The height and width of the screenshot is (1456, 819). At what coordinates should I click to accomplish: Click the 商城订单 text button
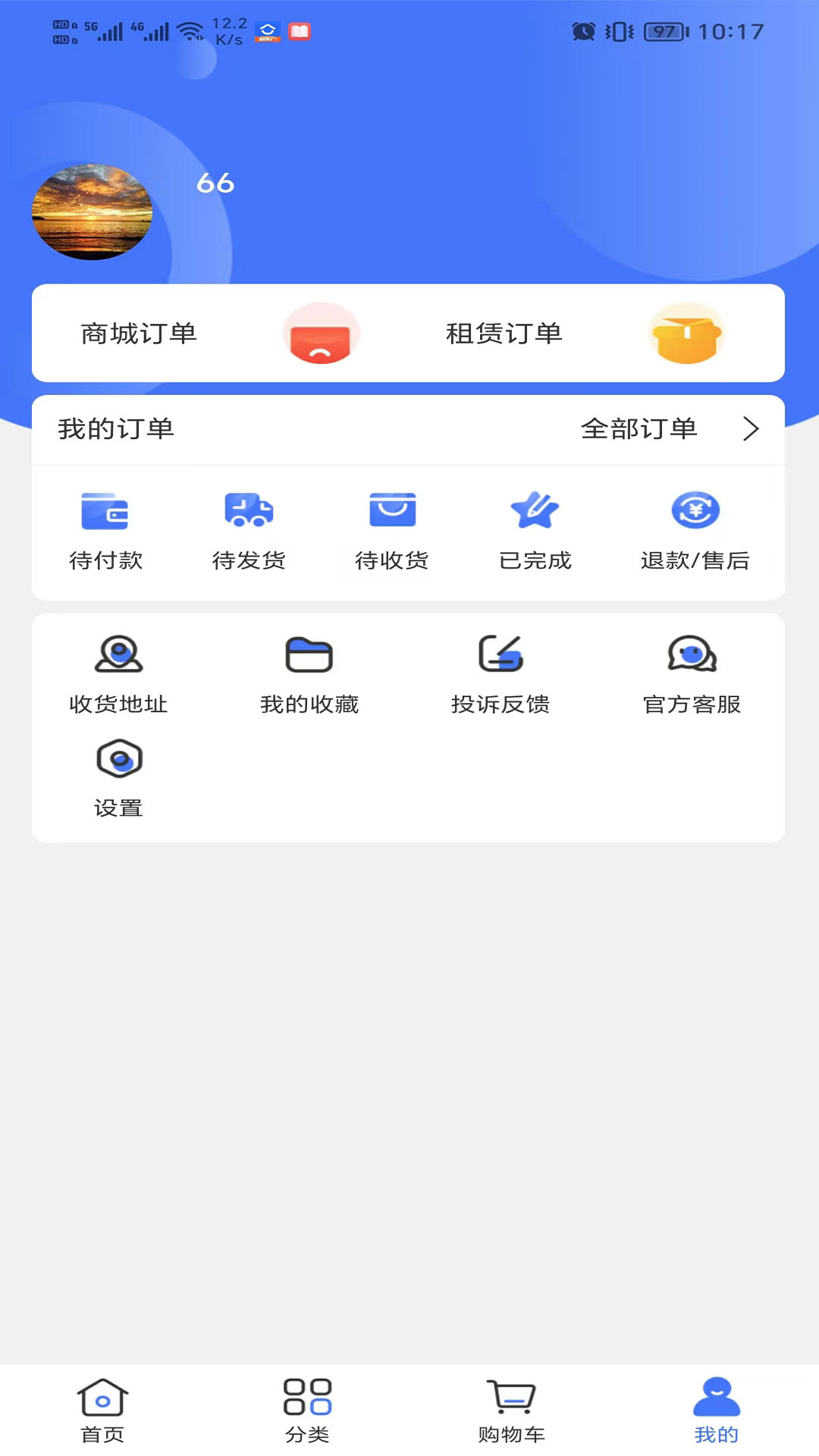[x=137, y=334]
